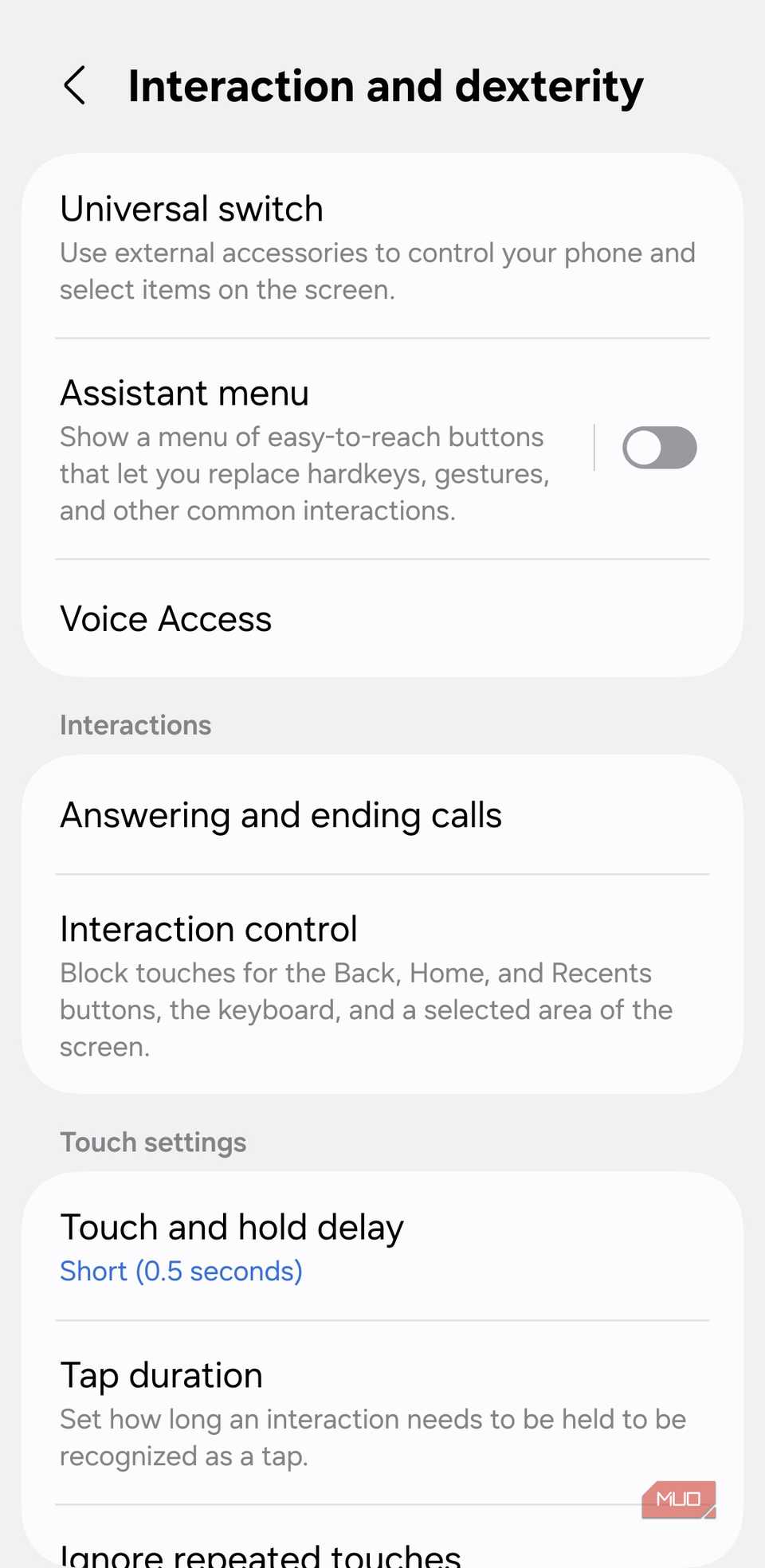Select the Short (0.5 seconds) delay value
This screenshot has height=1568, width=765.
point(181,1271)
